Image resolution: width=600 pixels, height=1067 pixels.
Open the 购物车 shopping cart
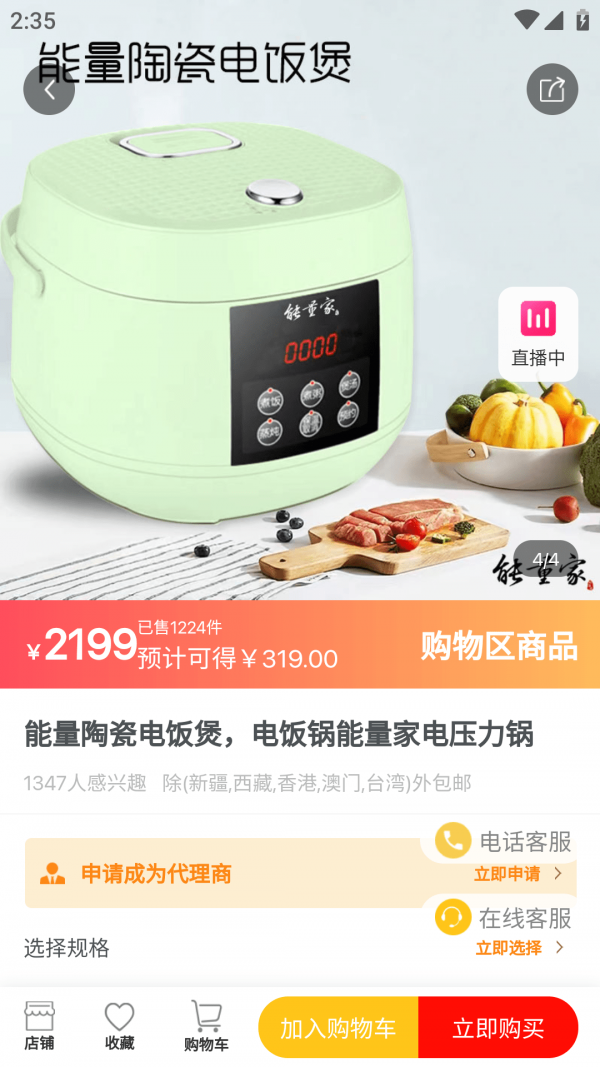(206, 1026)
